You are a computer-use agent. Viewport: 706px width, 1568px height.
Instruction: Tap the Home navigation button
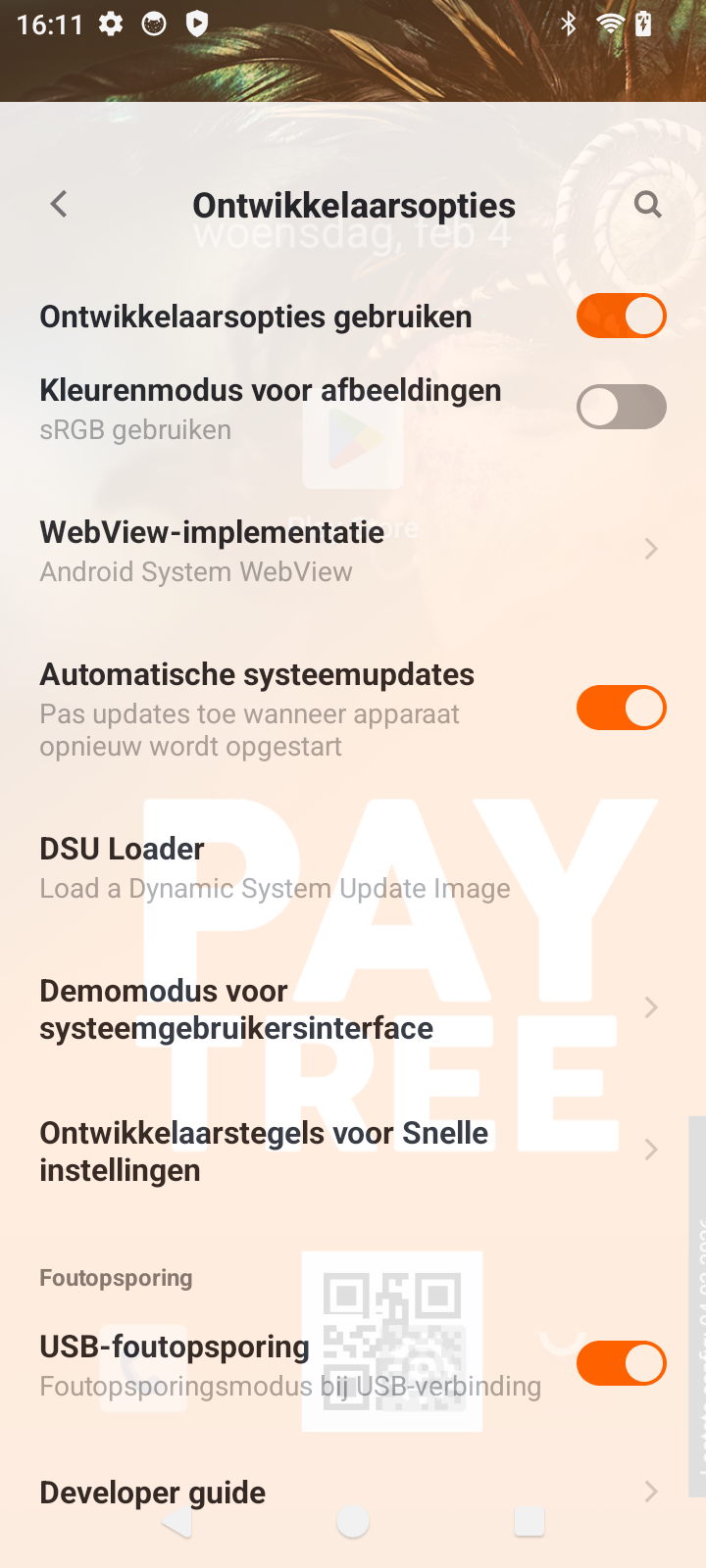353,1521
